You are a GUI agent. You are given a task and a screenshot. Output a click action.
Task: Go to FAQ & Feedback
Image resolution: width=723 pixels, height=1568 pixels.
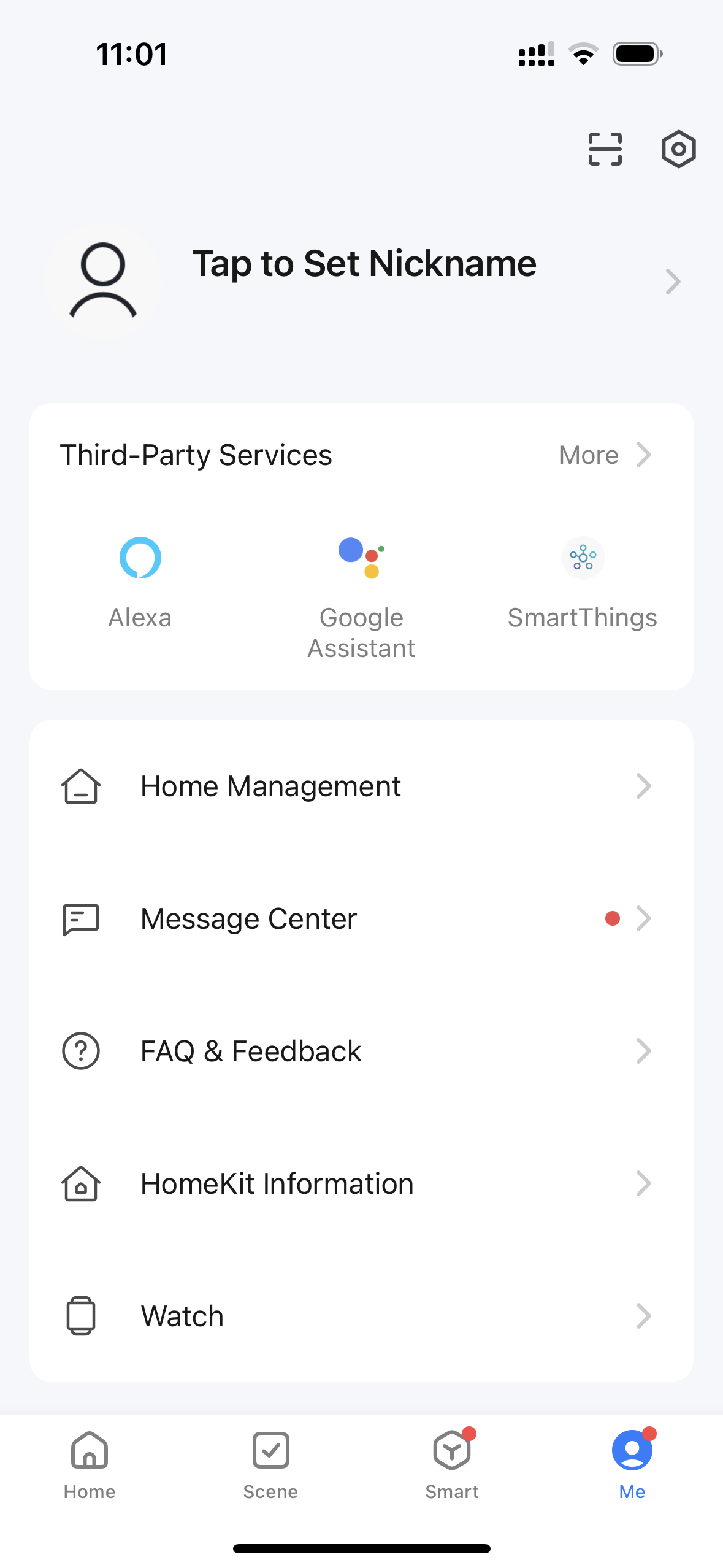(x=361, y=1051)
